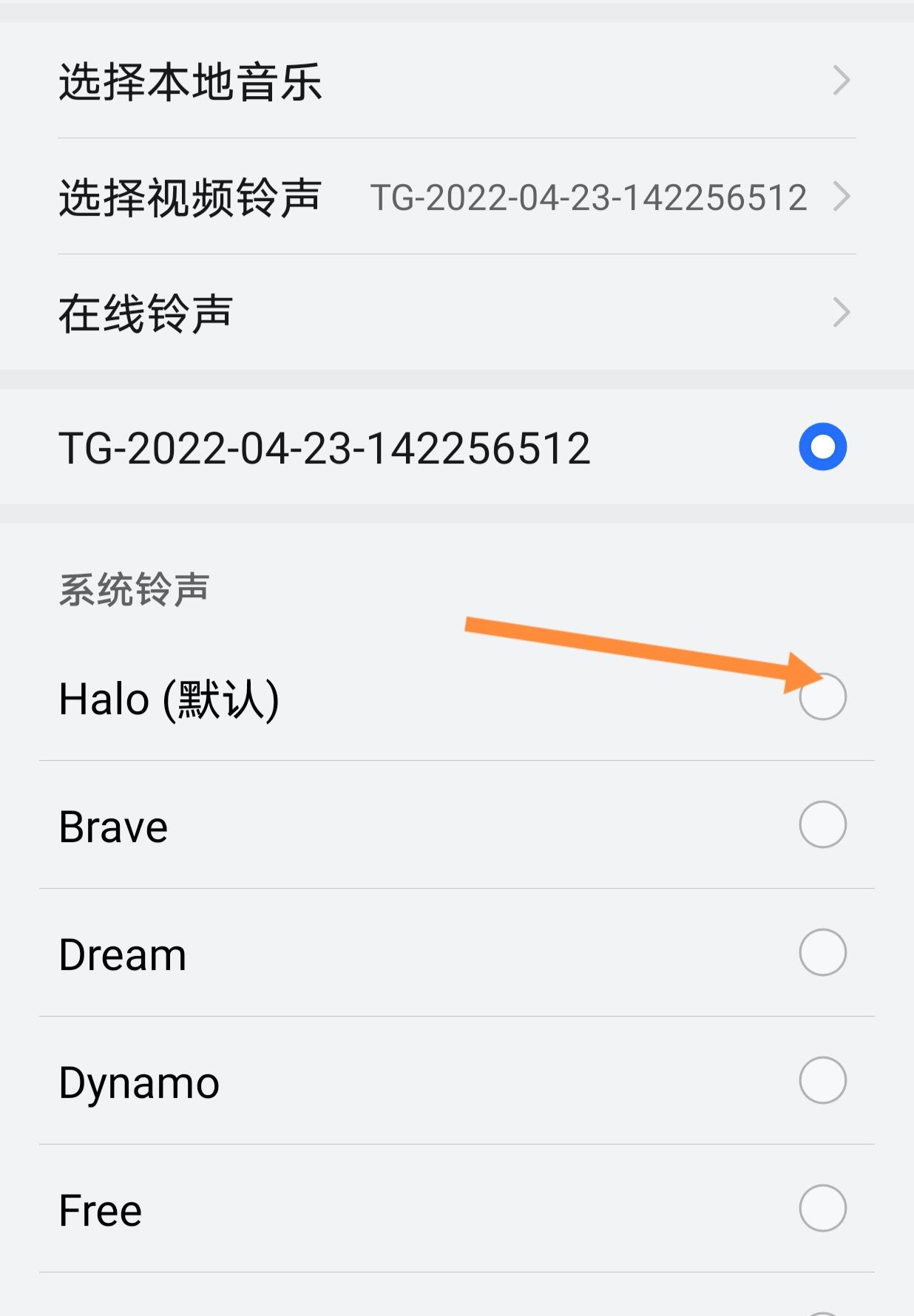The width and height of the screenshot is (914, 1316).
Task: Select the Brave ringtone radio button
Action: click(823, 825)
